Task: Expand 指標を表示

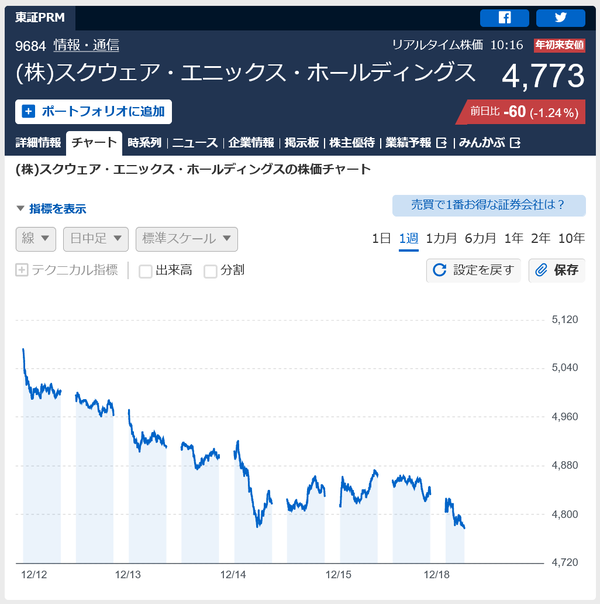Action: 52,209
